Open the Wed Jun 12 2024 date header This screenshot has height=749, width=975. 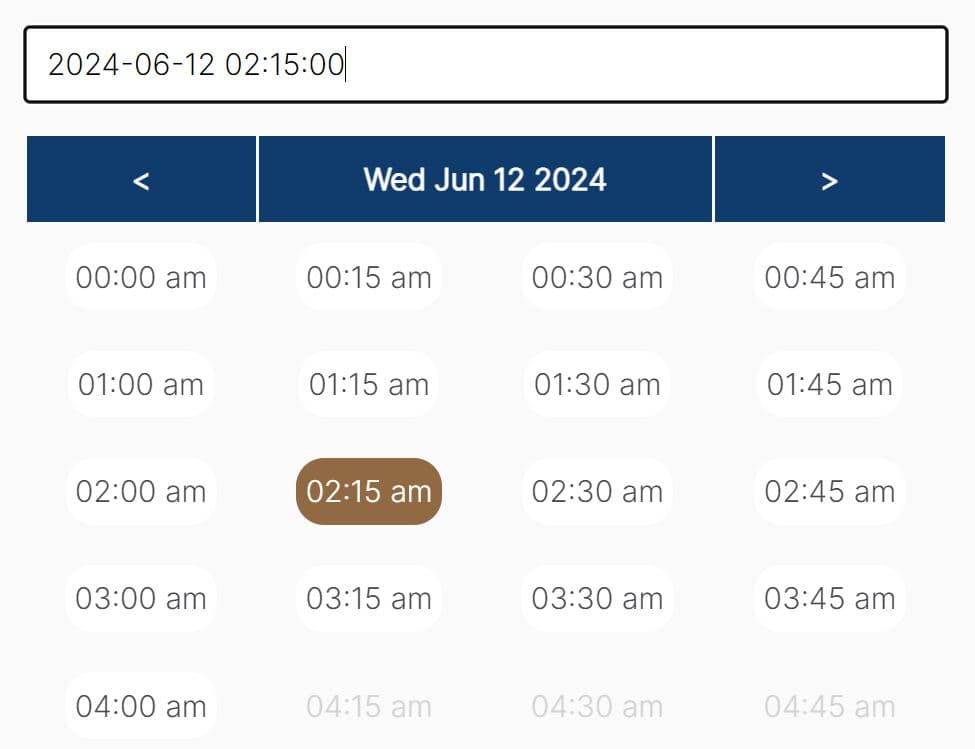[x=485, y=180]
